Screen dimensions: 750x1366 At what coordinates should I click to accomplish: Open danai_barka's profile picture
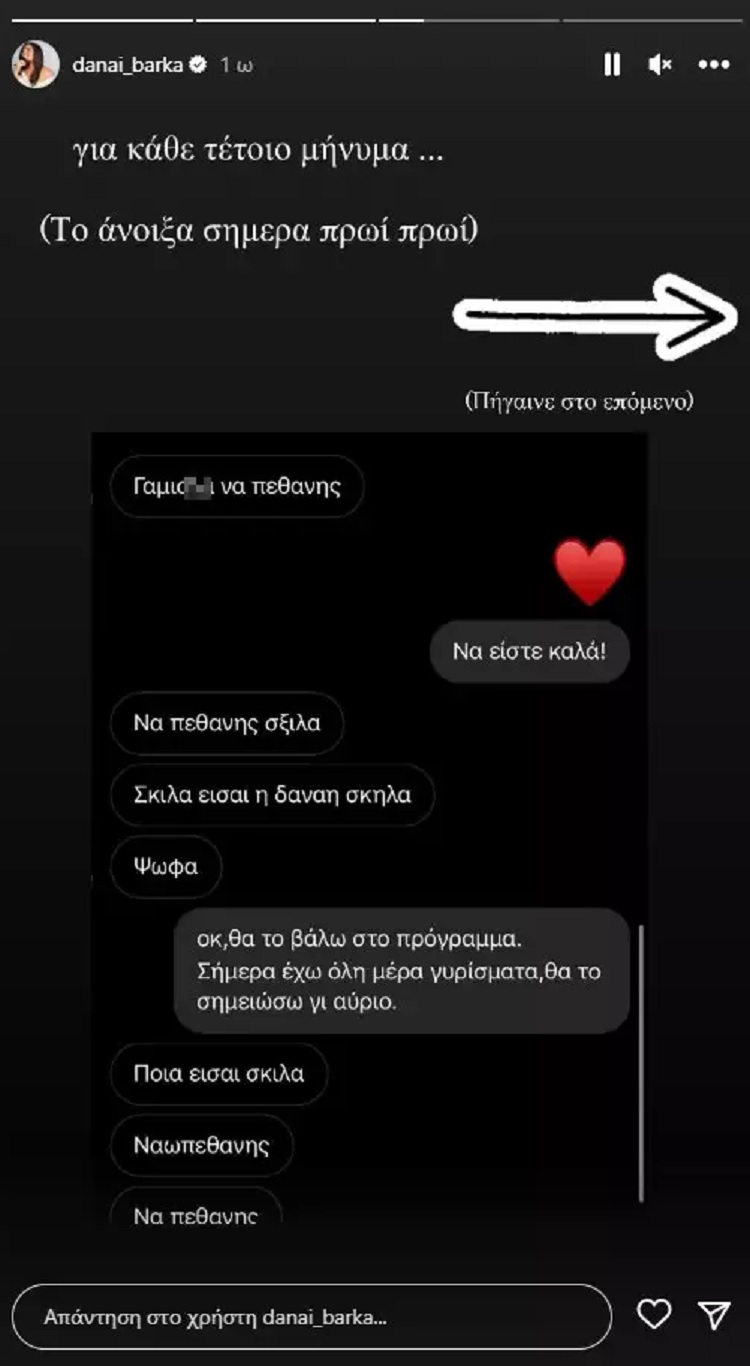click(35, 65)
